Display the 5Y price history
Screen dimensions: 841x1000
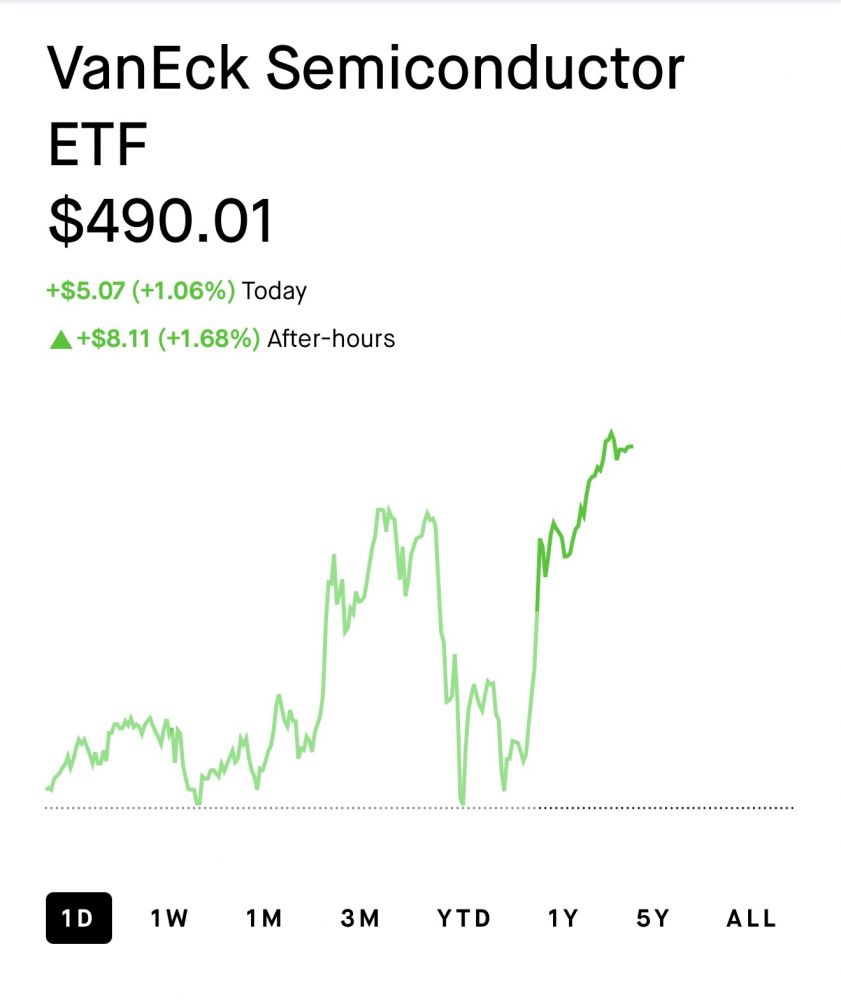click(x=653, y=918)
